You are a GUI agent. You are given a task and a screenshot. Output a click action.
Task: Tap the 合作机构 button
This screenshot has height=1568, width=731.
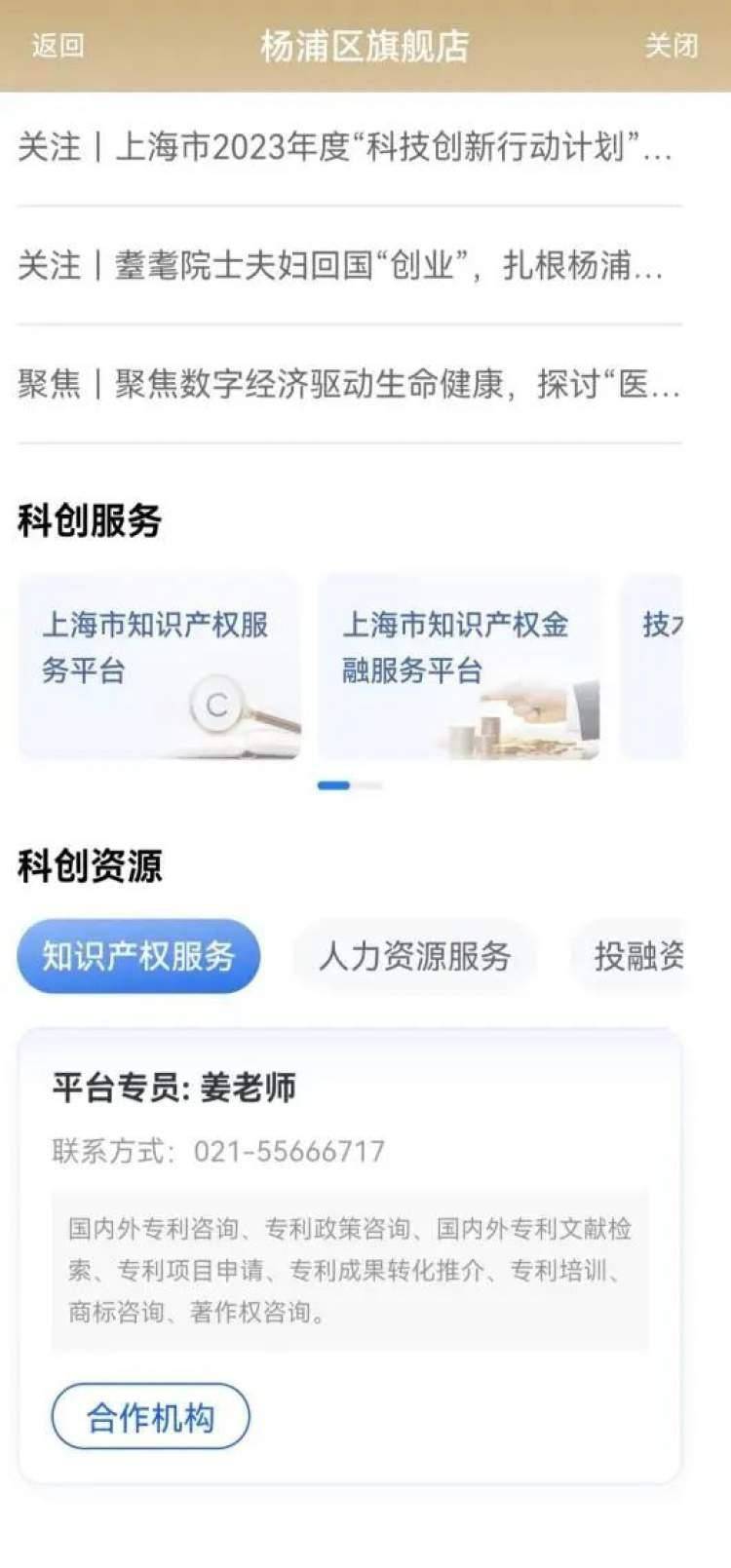[150, 1416]
